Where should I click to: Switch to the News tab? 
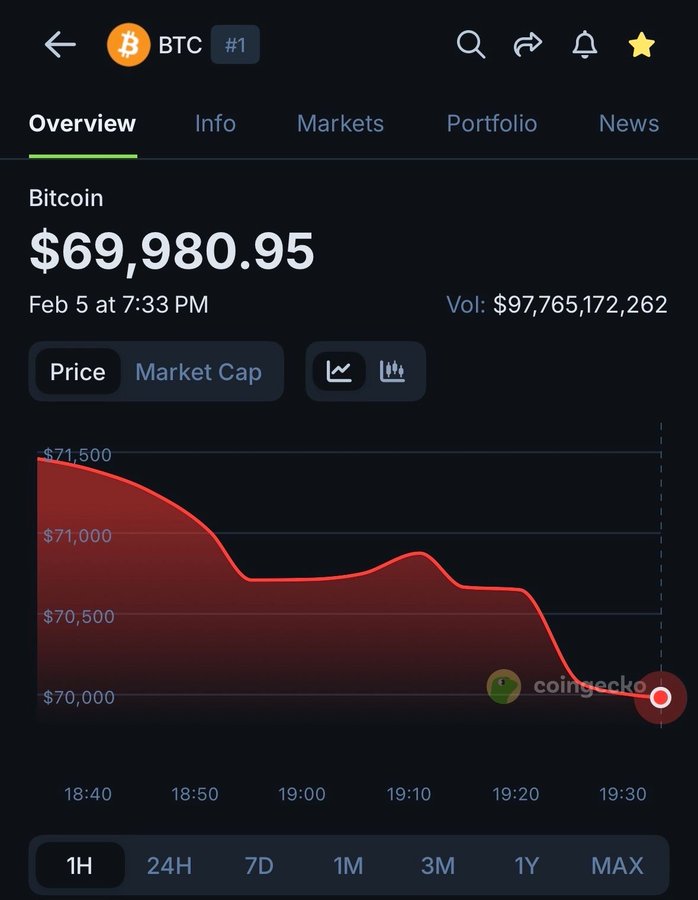point(628,124)
